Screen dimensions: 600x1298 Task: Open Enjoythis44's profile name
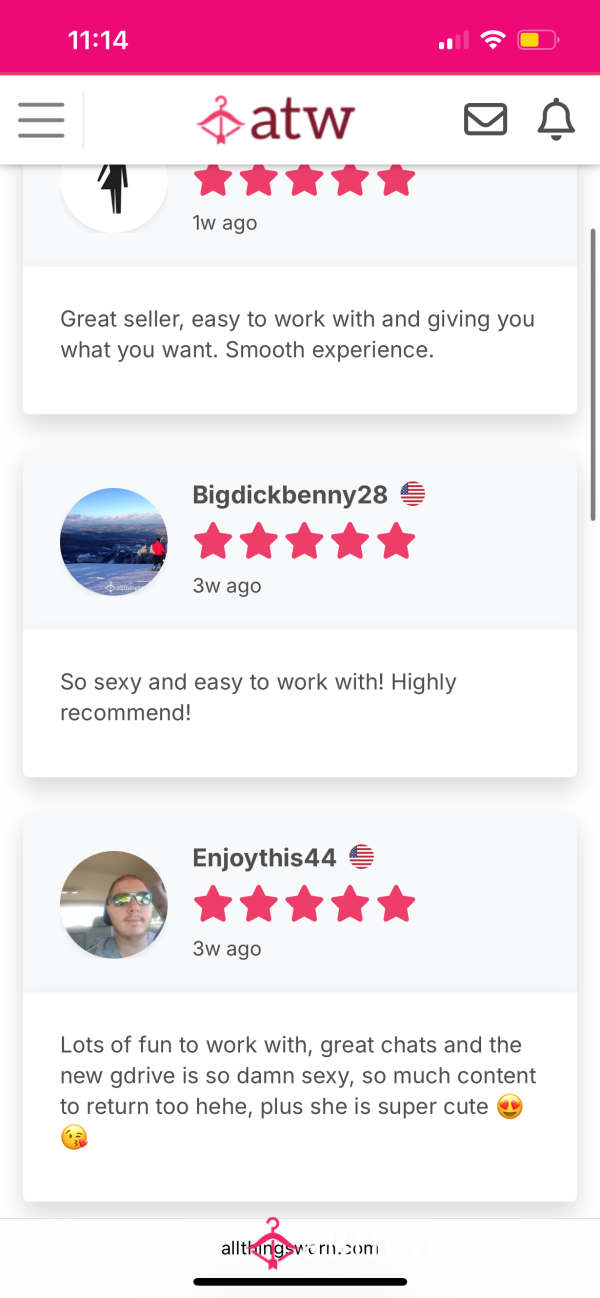(264, 857)
